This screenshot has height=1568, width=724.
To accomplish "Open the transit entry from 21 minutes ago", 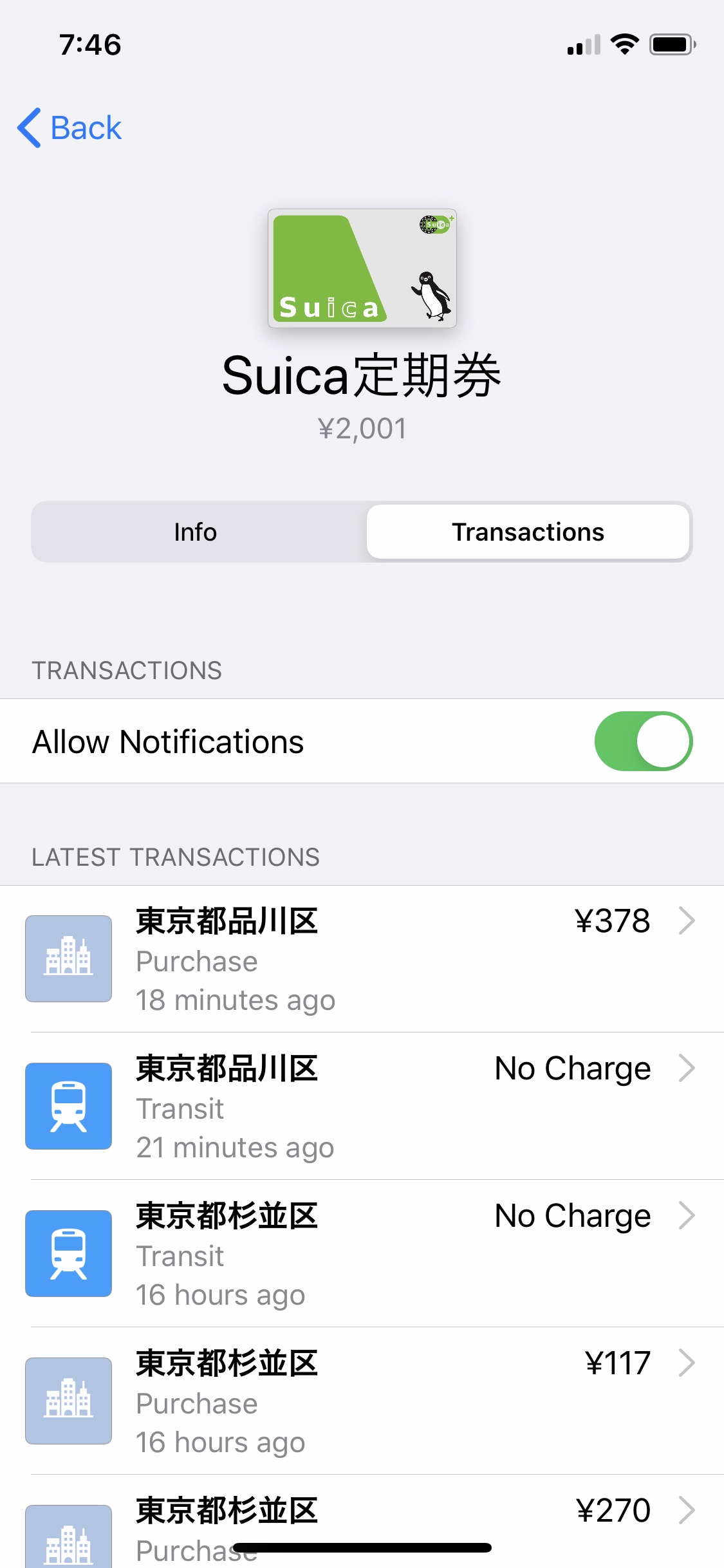I will (x=362, y=1106).
